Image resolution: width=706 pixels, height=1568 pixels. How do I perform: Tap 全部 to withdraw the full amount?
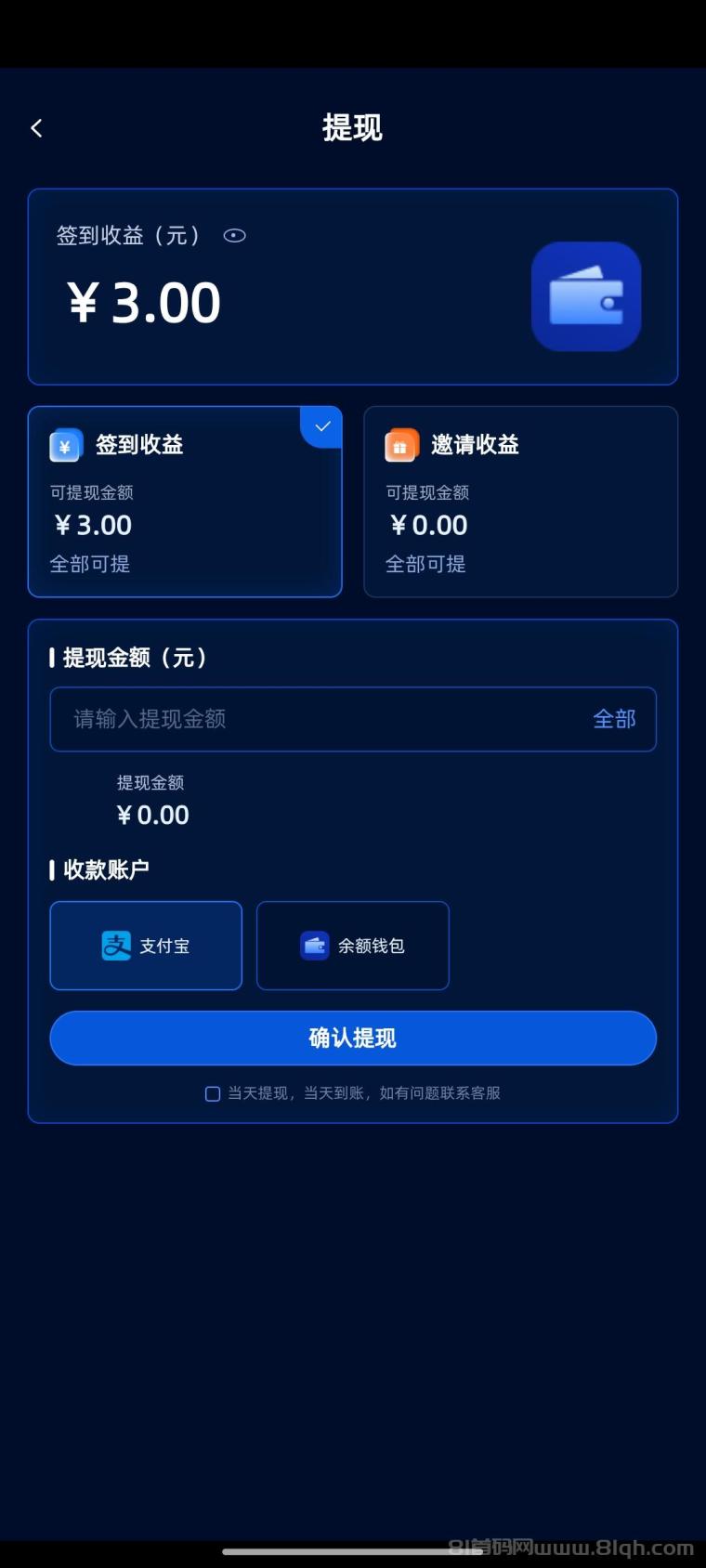pyautogui.click(x=614, y=719)
